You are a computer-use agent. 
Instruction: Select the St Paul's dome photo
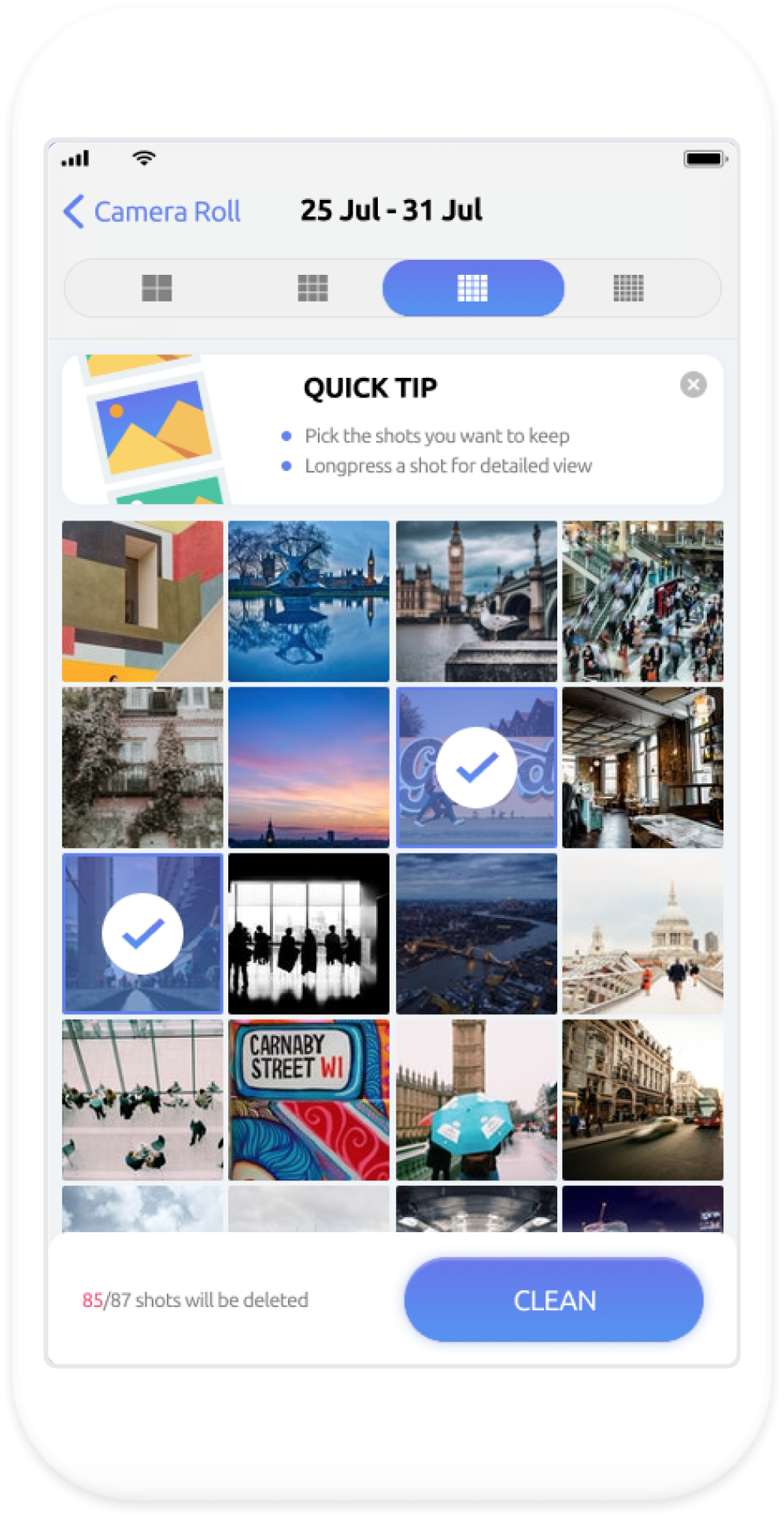(642, 934)
